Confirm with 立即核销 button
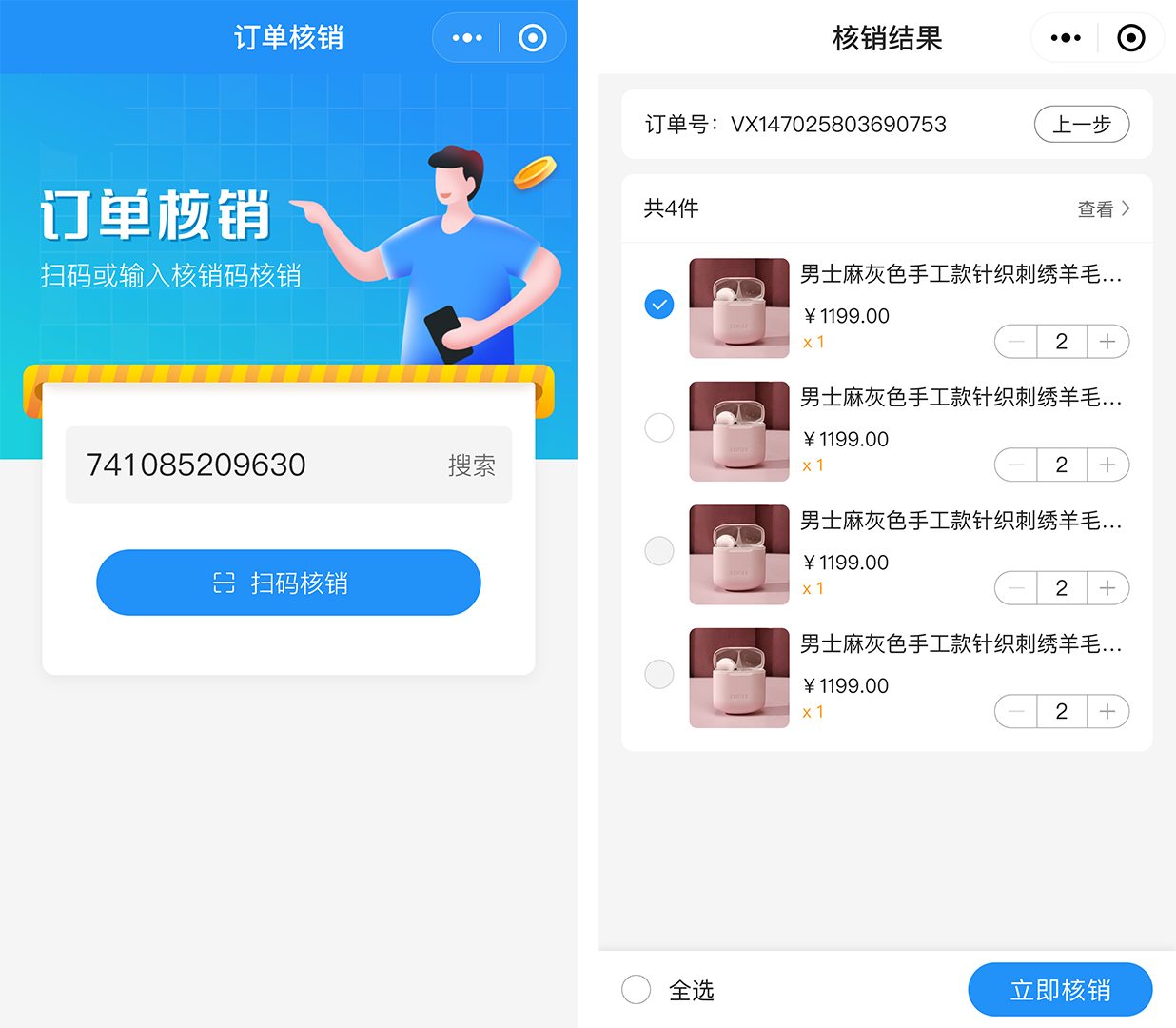Image resolution: width=1176 pixels, height=1028 pixels. point(1060,990)
